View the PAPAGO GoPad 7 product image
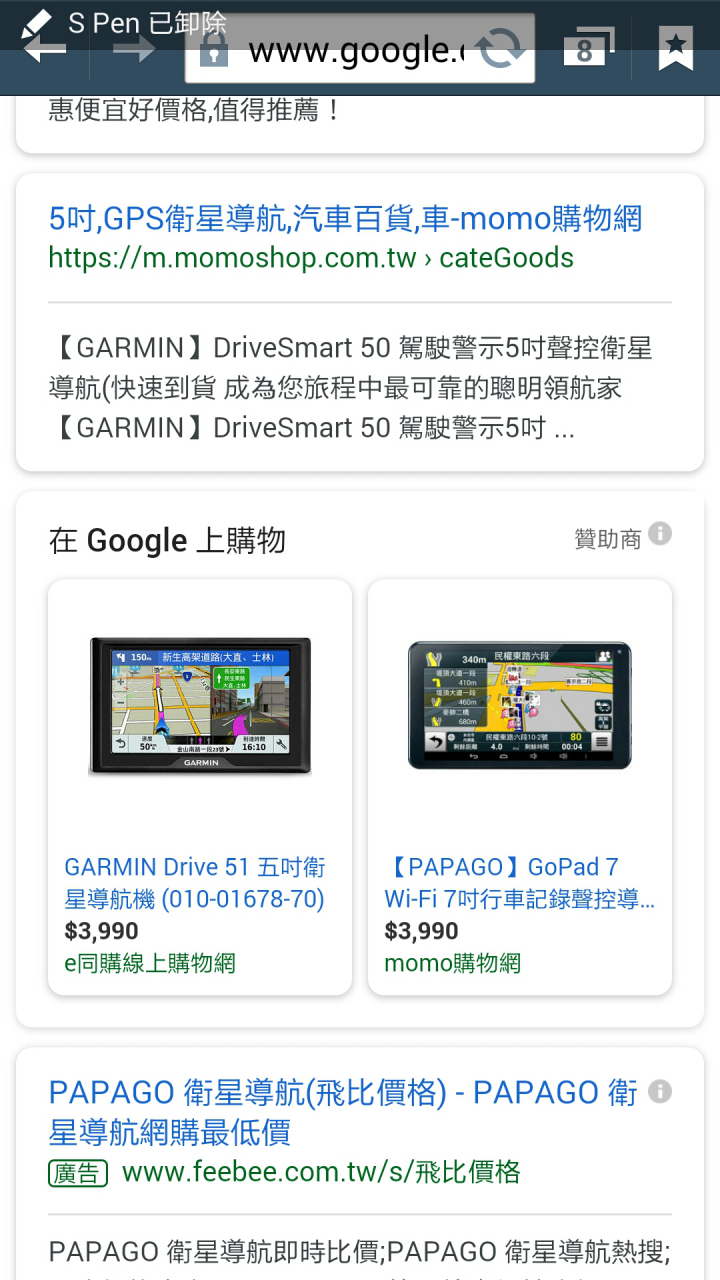Screen dimensions: 720x1280 (x=519, y=705)
